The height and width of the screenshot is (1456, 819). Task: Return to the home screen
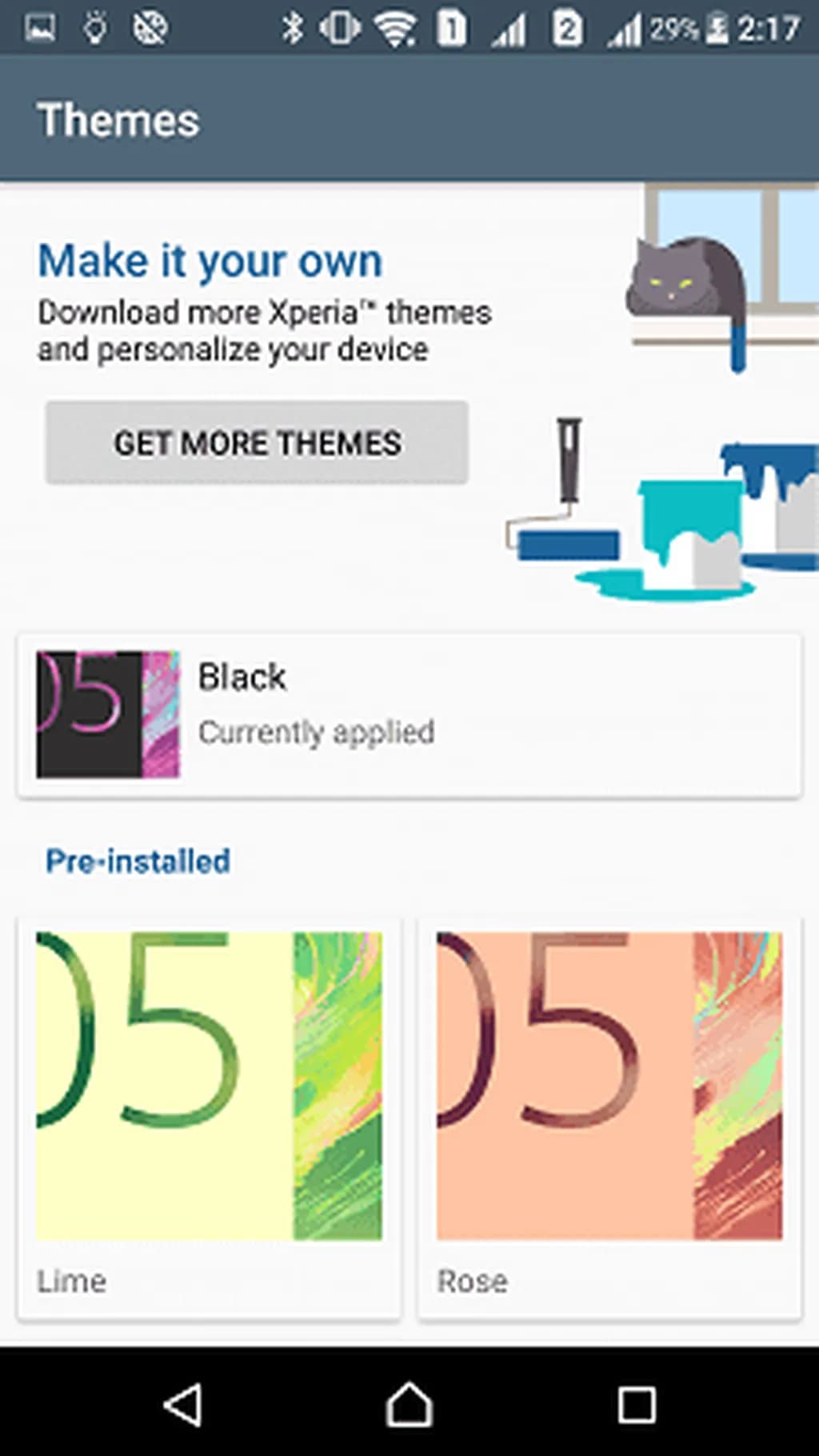409,1404
